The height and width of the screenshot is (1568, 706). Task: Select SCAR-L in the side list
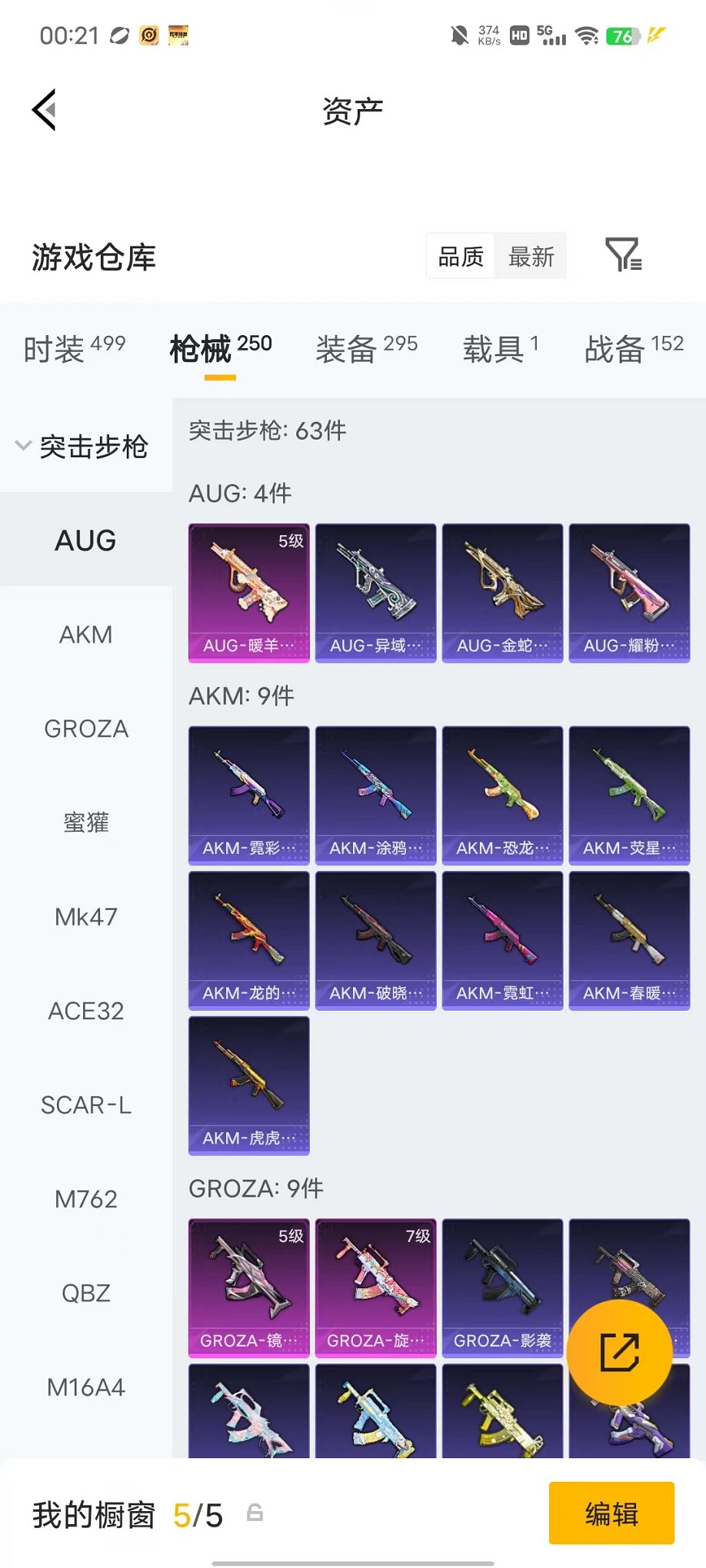pos(86,1105)
